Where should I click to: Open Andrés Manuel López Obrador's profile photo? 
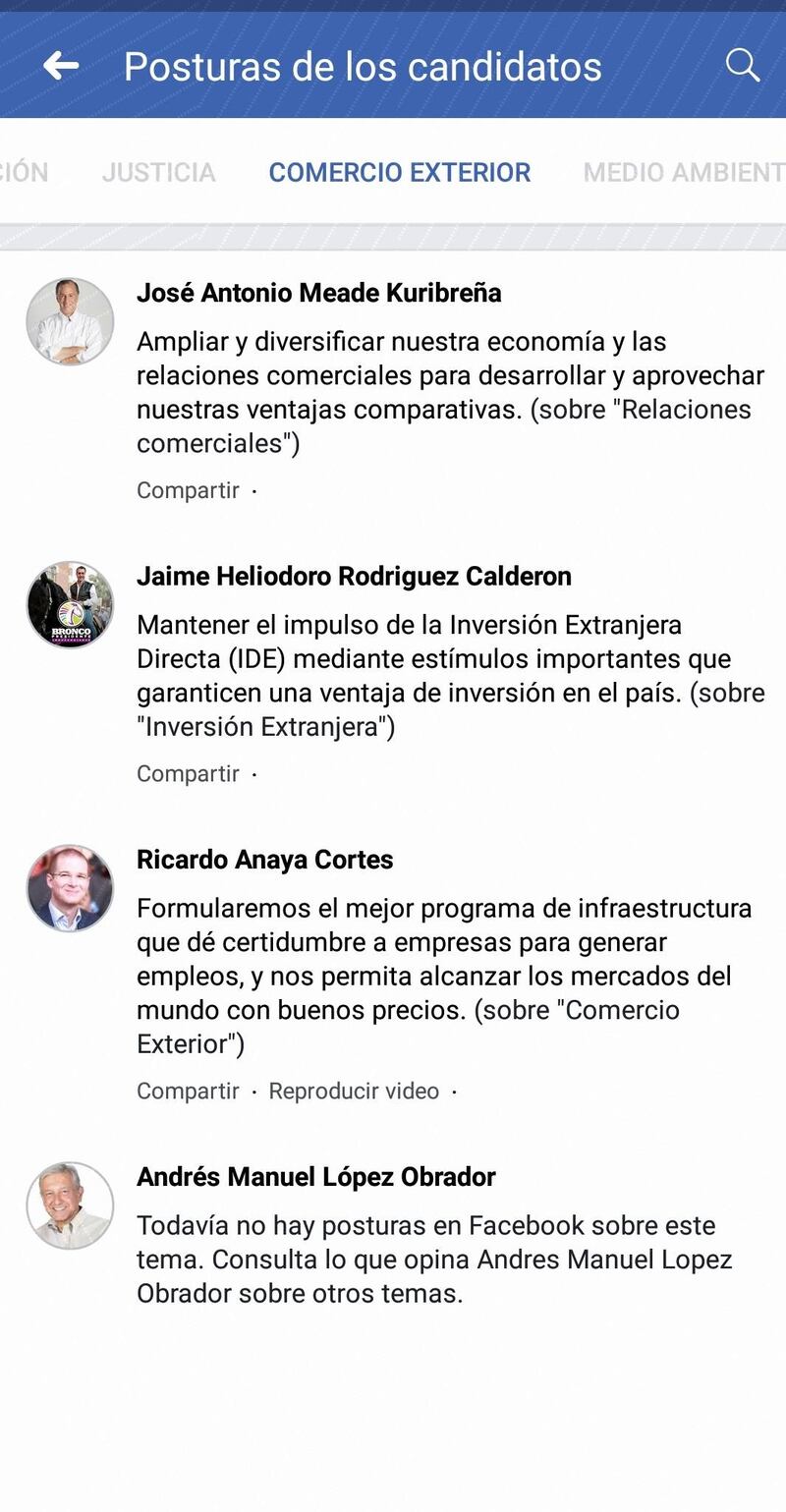pyautogui.click(x=70, y=1205)
